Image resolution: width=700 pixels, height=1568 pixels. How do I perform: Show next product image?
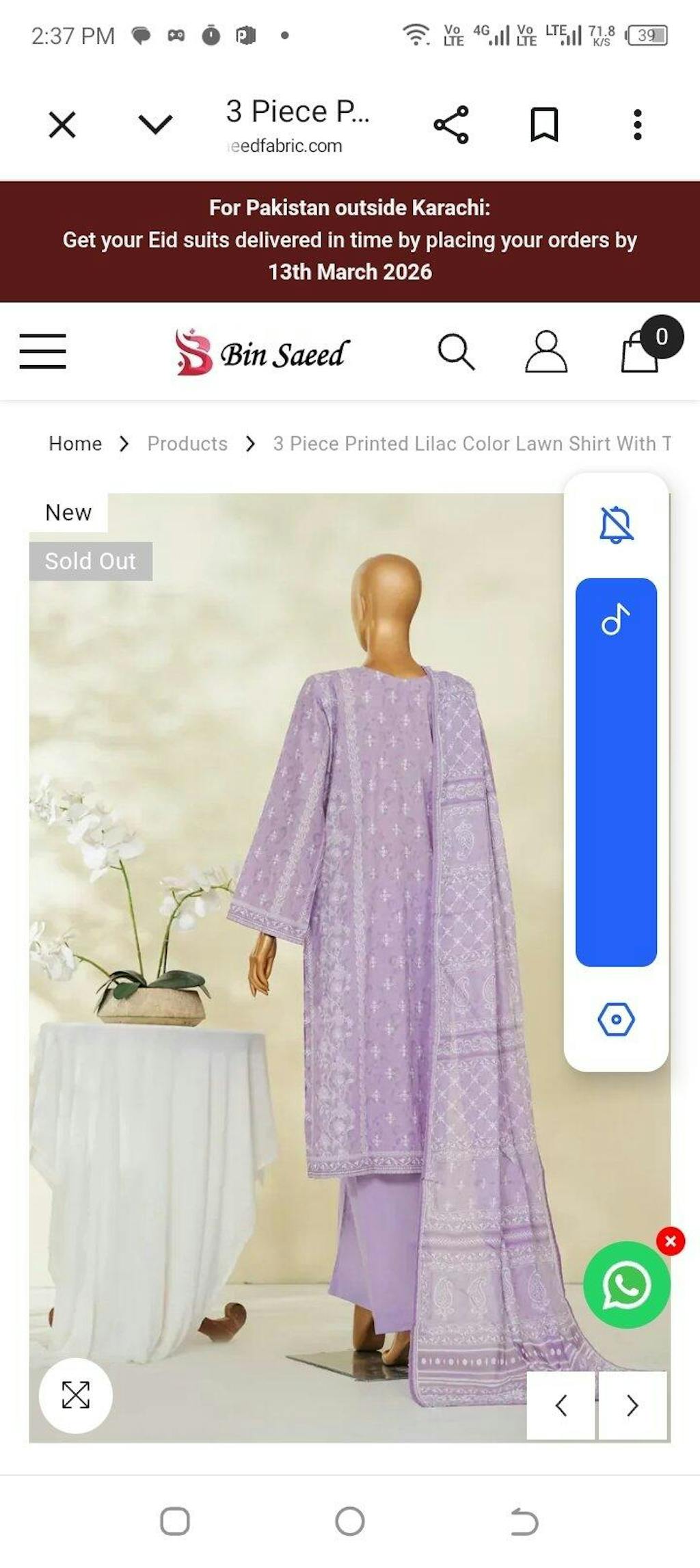tap(632, 1406)
